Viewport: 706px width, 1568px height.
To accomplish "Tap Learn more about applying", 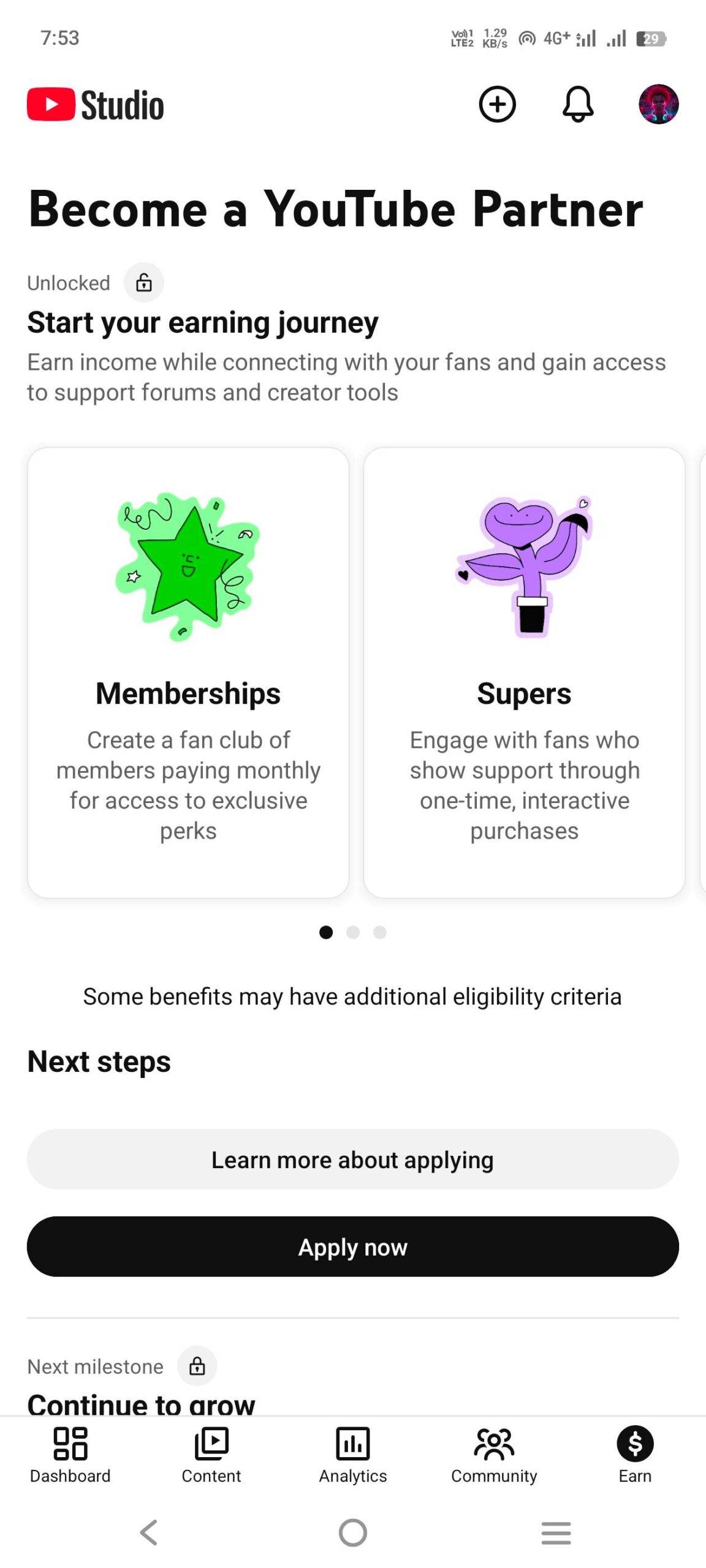I will click(352, 1159).
